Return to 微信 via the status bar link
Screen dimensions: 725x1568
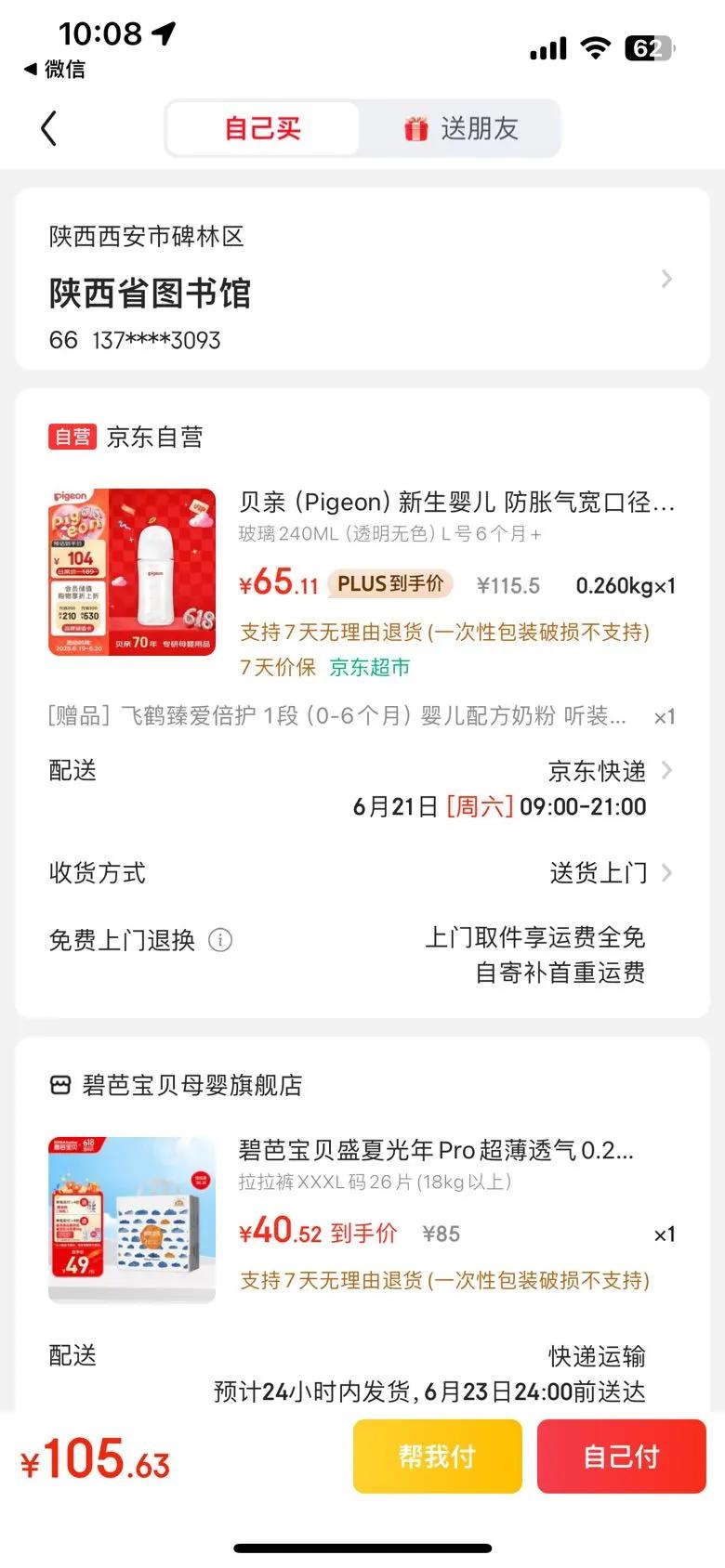click(56, 69)
